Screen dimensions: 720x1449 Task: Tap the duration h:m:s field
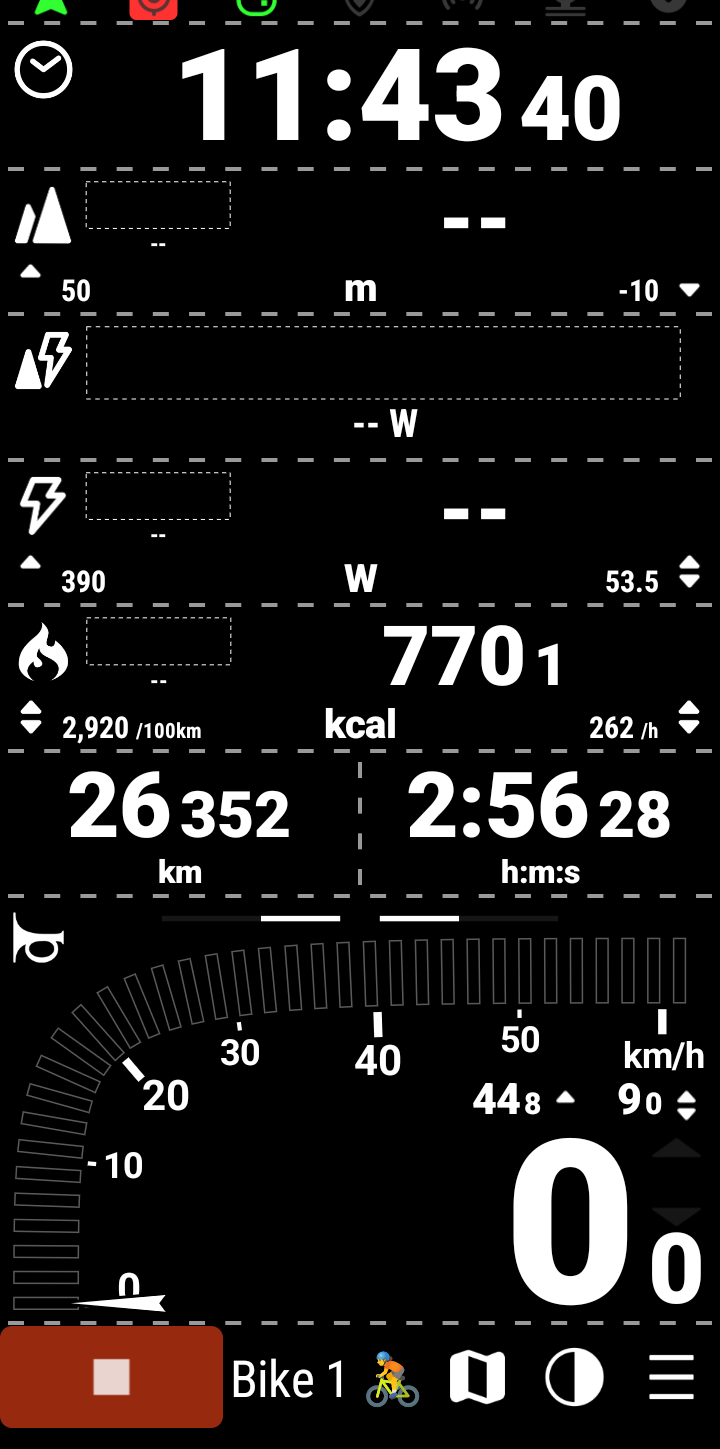(540, 822)
